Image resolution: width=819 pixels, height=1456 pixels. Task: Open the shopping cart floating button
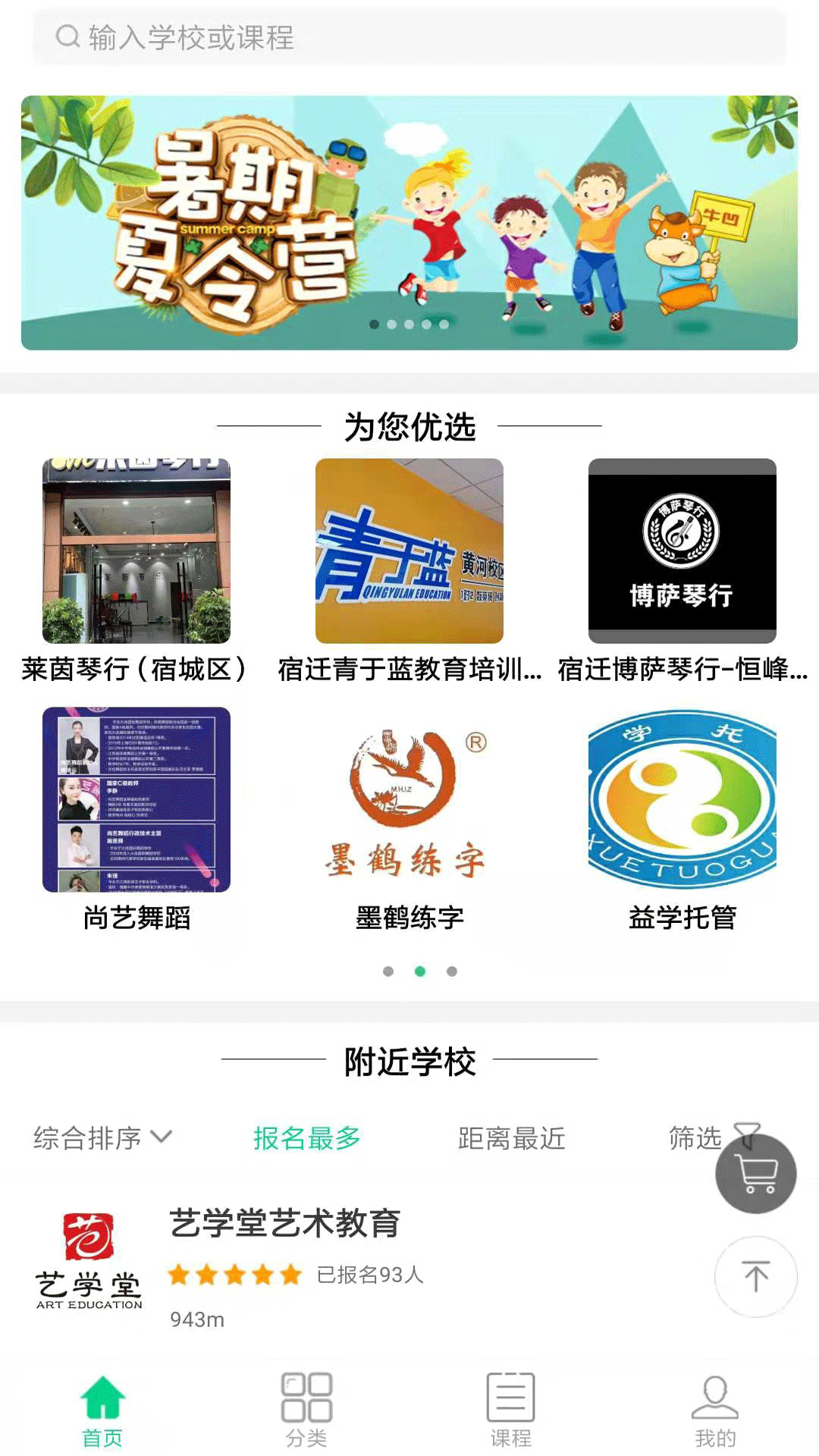point(756,1174)
